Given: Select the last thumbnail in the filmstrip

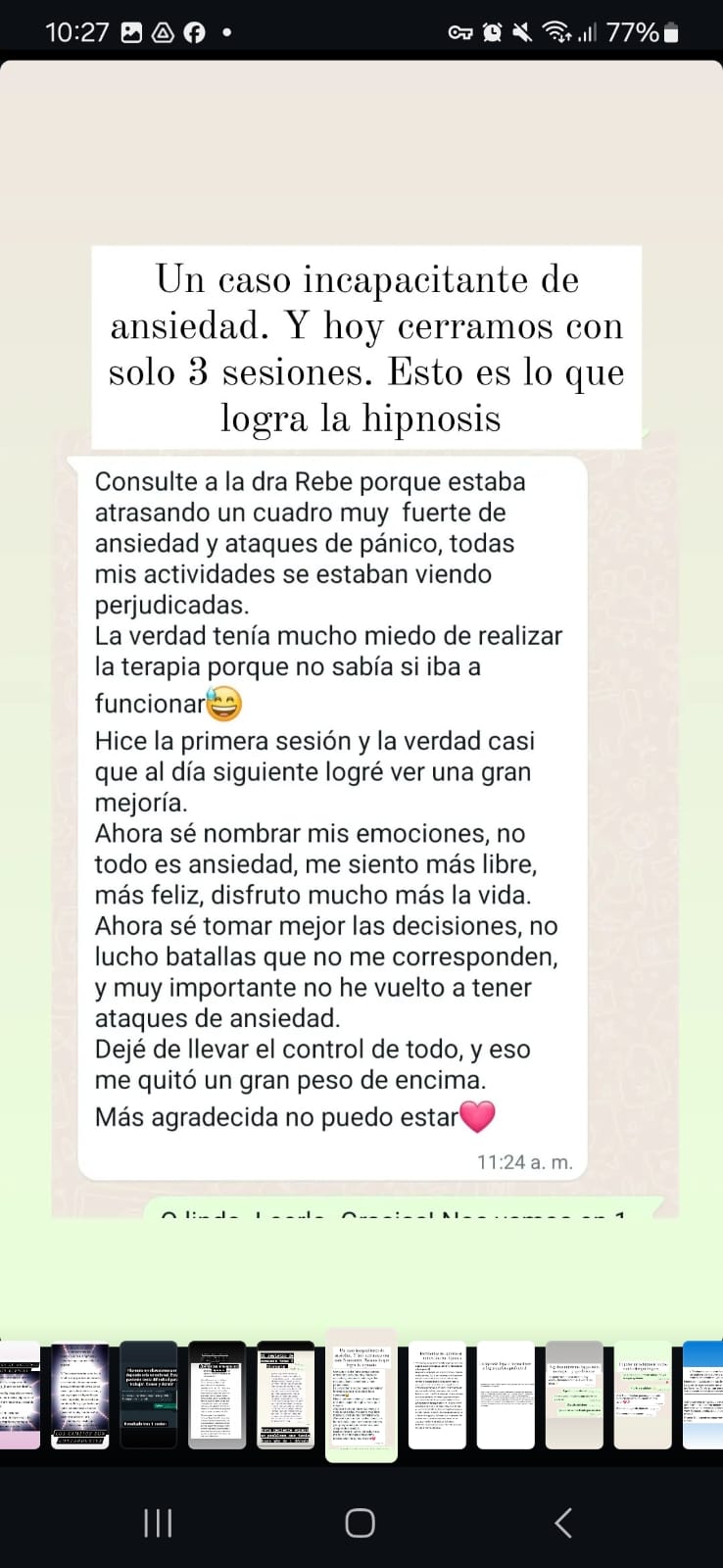Looking at the screenshot, I should pos(704,1396).
